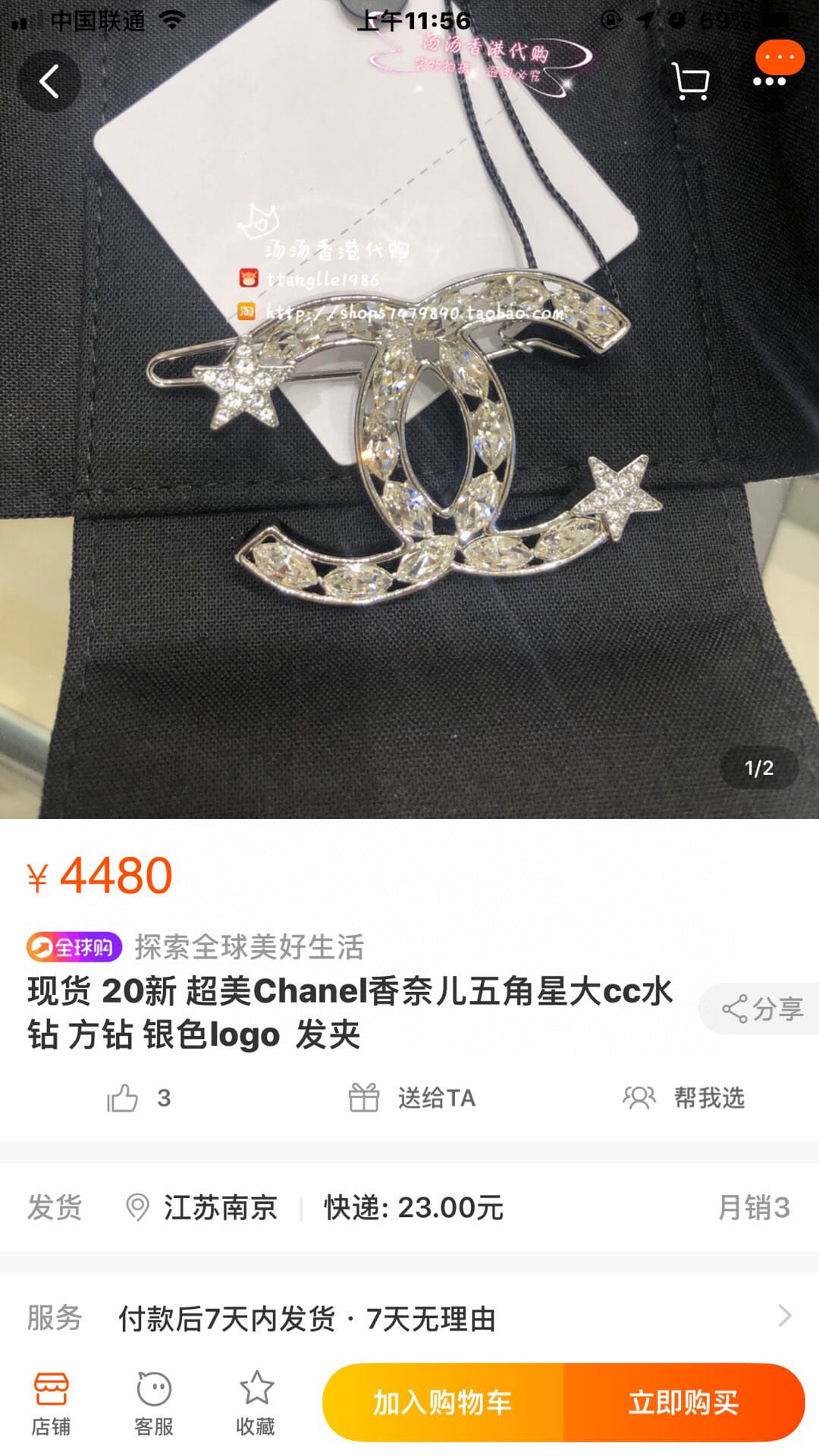Visit the seller's 店铺 store page
The height and width of the screenshot is (1456, 819).
51,1403
